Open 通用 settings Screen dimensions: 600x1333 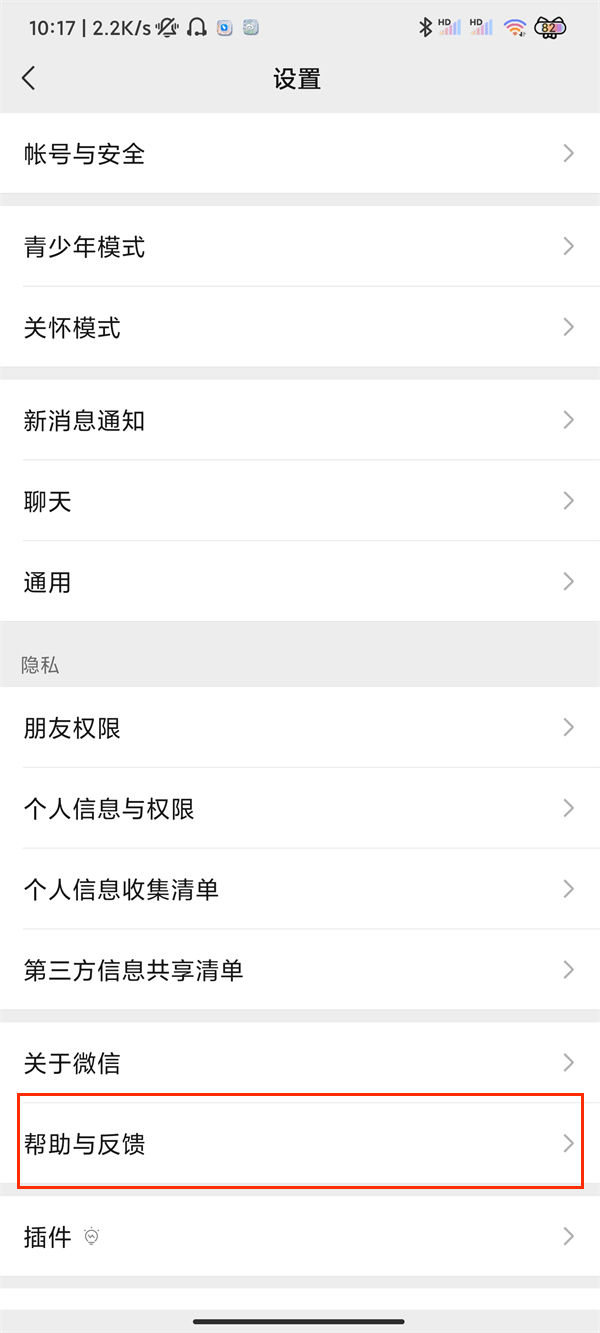pyautogui.click(x=300, y=582)
